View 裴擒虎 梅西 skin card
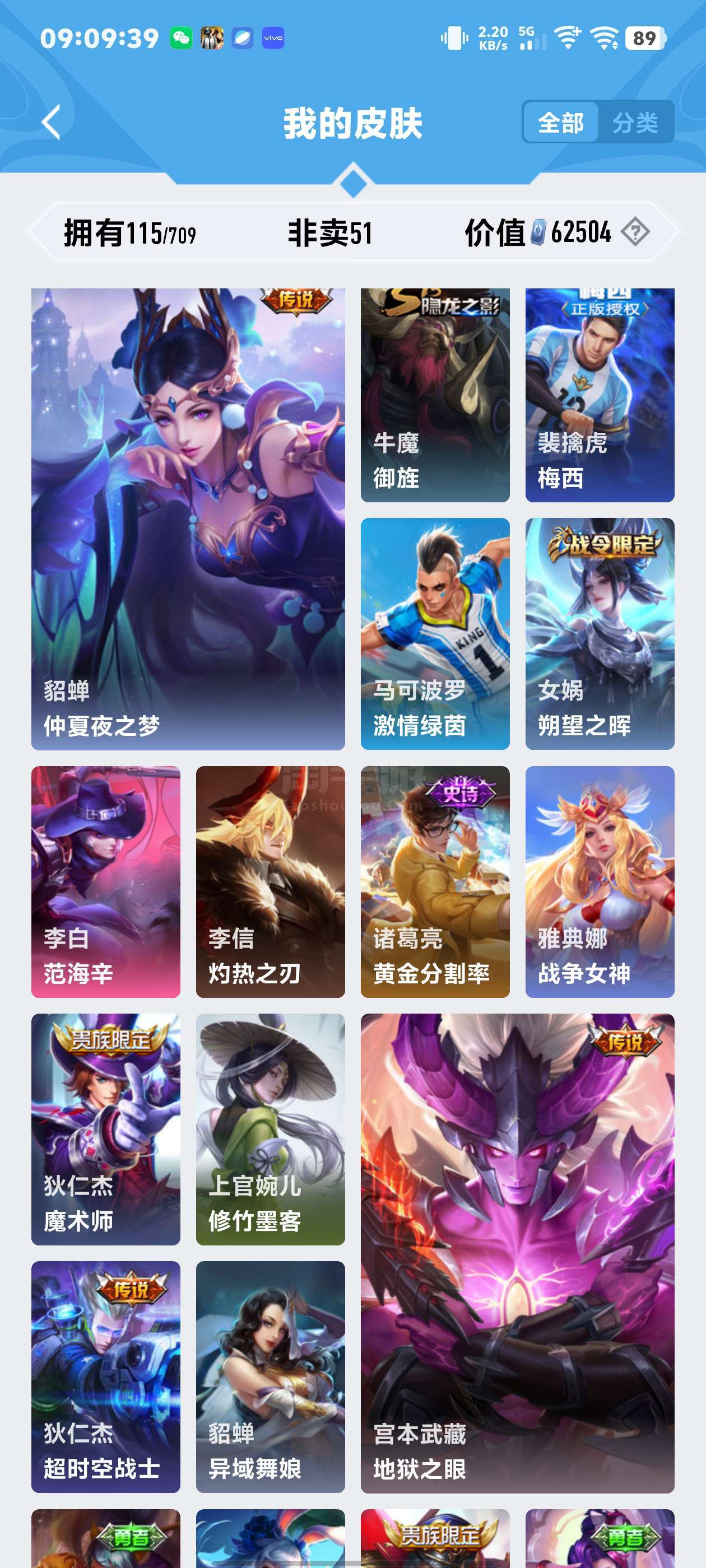This screenshot has width=706, height=1568. click(600, 395)
